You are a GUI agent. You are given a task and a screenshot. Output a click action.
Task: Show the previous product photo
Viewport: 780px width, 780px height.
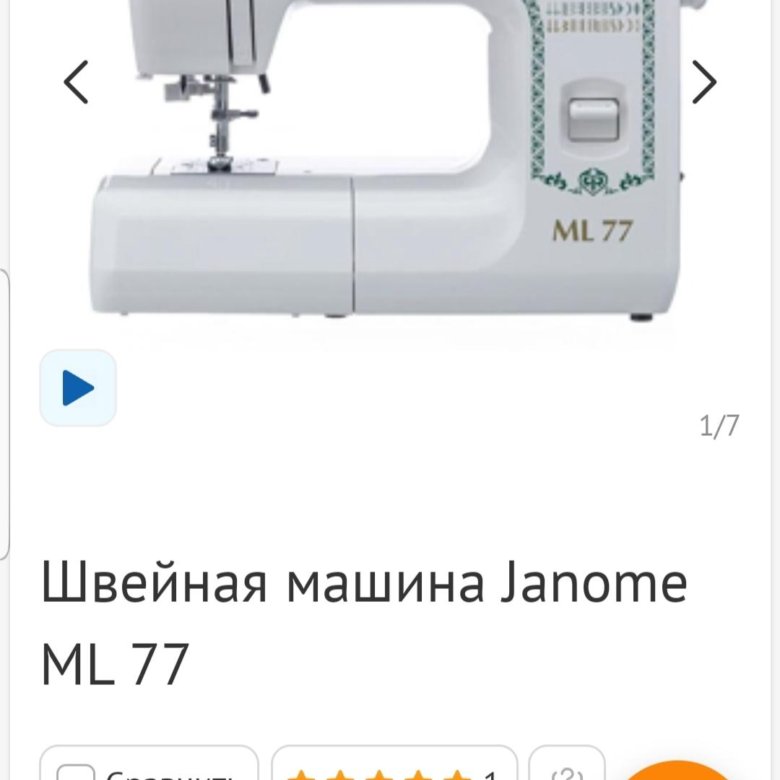click(76, 82)
